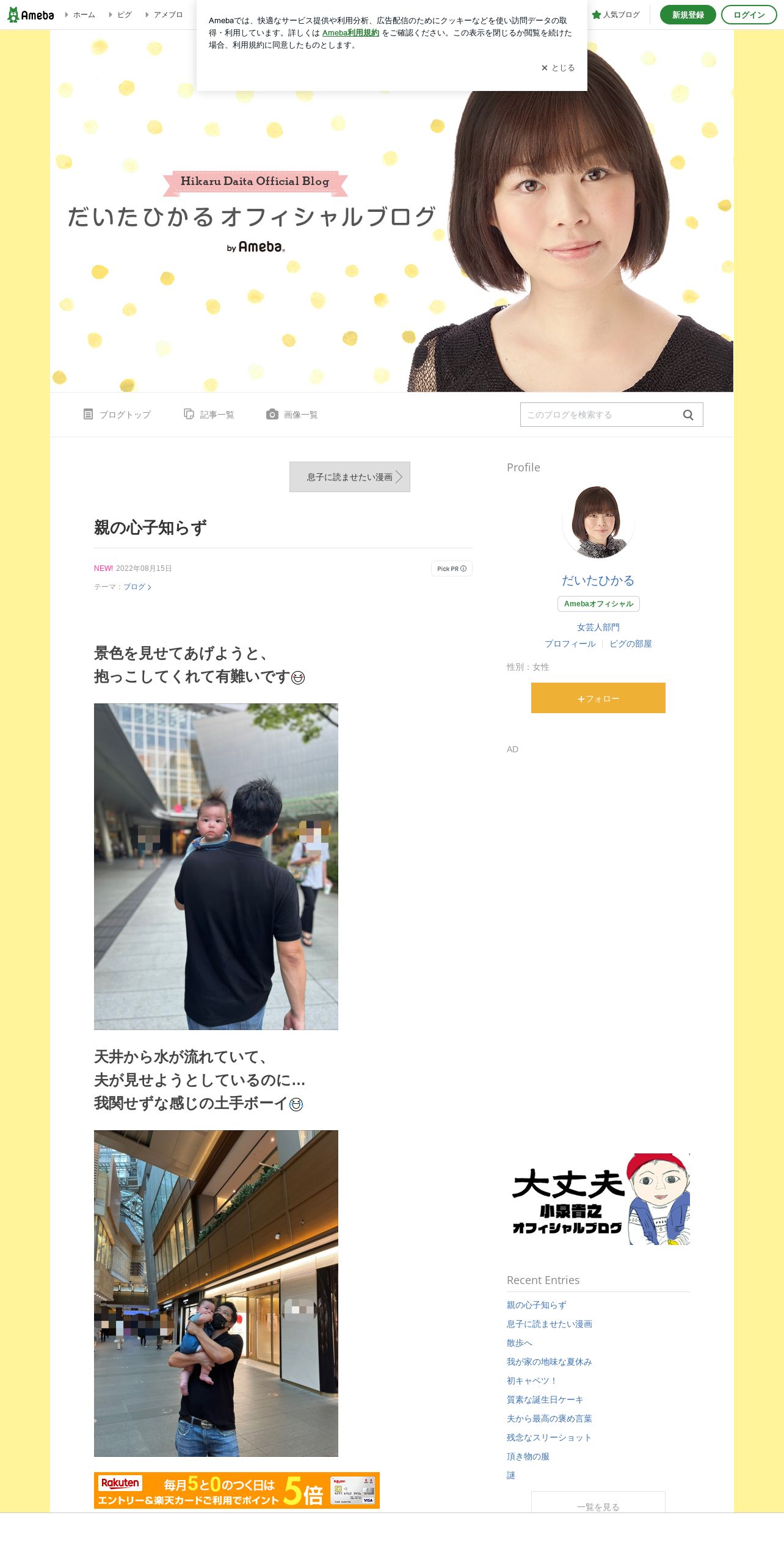Screen dimensions: 784x1568
Task: Tap the ログイン button
Action: 749,15
